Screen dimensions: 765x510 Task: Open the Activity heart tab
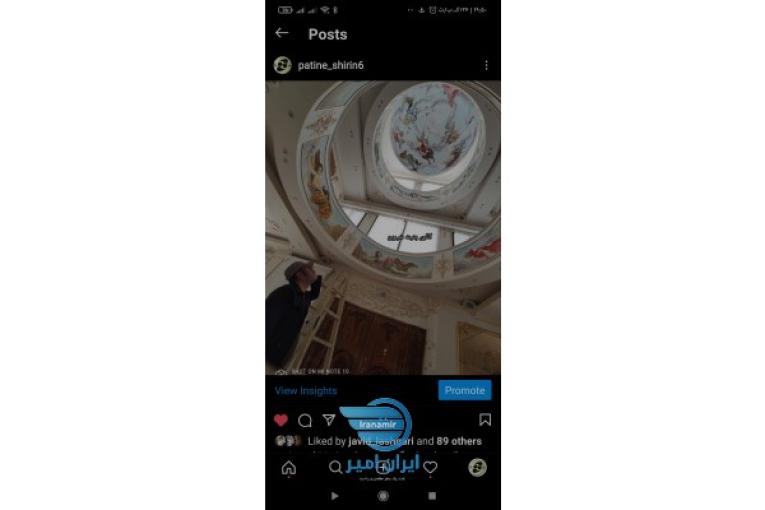tap(430, 467)
